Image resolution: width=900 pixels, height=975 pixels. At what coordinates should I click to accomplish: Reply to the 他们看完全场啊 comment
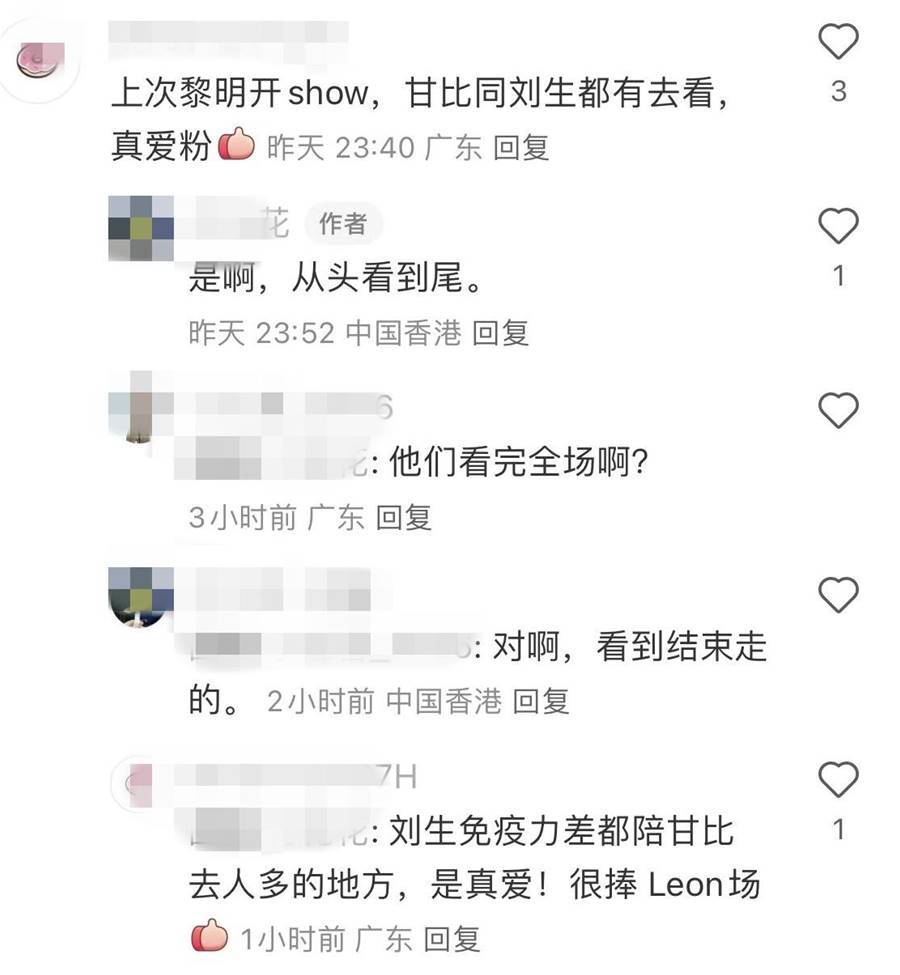(x=403, y=517)
